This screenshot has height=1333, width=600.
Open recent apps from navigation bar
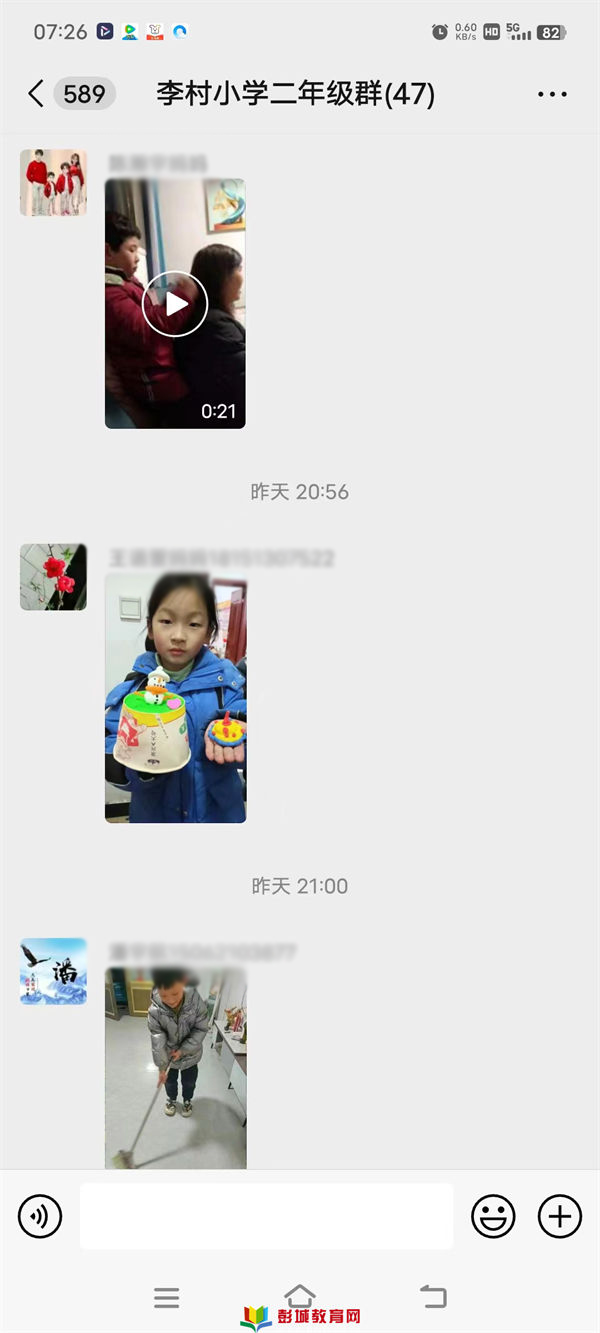[x=166, y=1298]
